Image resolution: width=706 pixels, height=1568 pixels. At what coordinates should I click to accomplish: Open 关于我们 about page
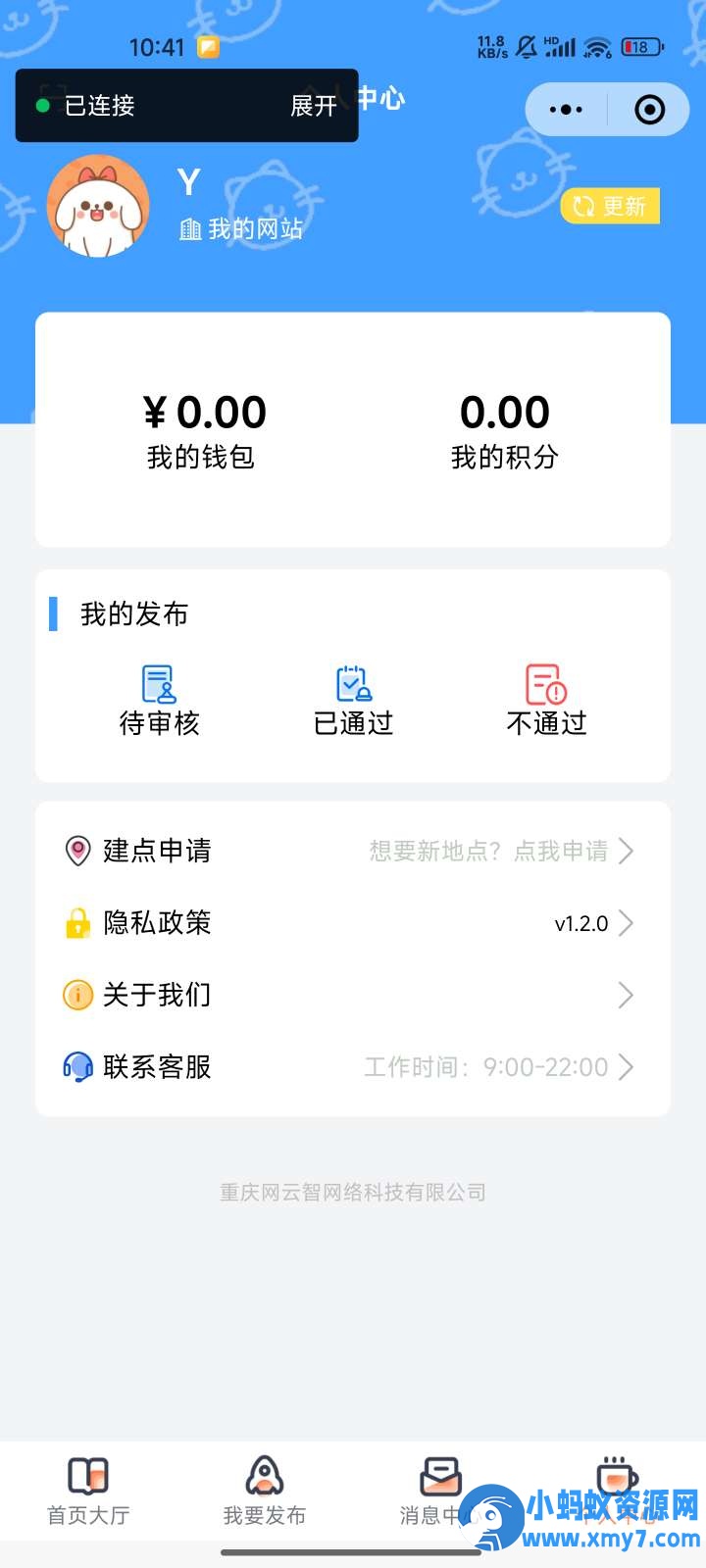pyautogui.click(x=353, y=995)
